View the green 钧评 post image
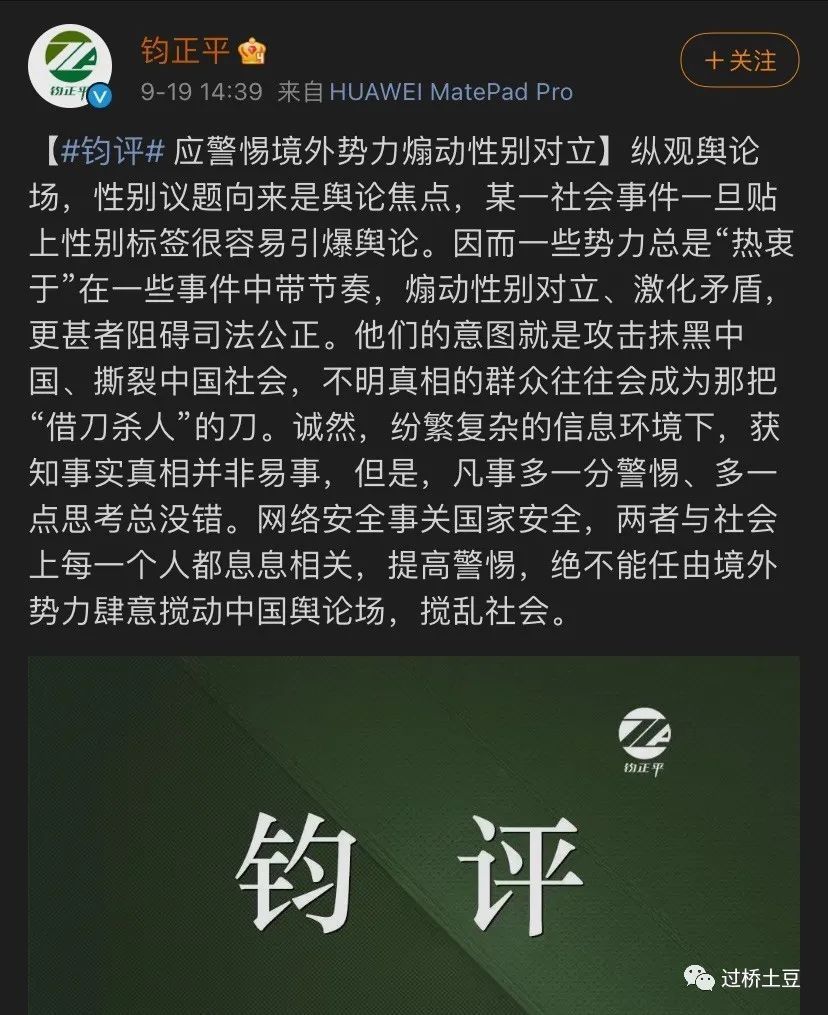 coord(414,835)
